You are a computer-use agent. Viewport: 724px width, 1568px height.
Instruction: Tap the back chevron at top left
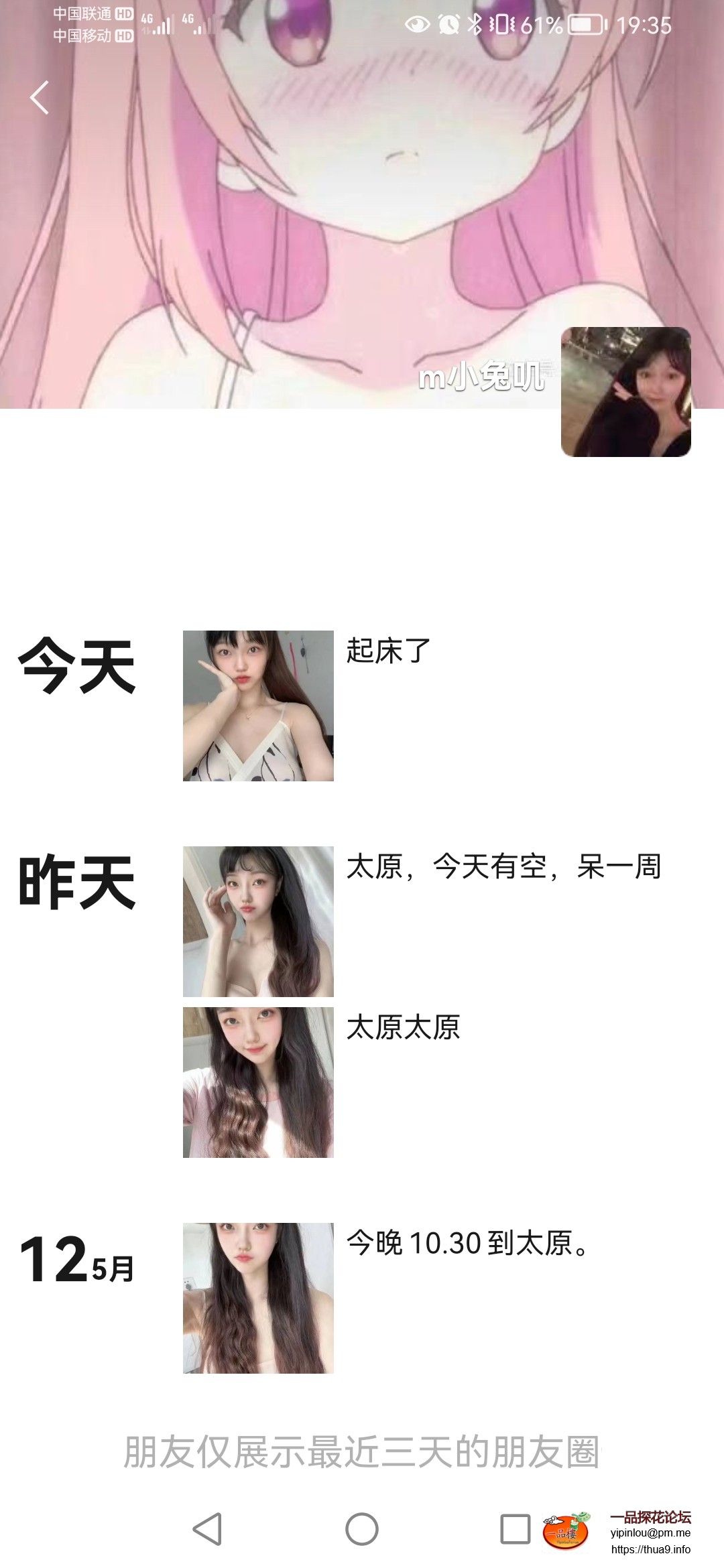(x=38, y=97)
